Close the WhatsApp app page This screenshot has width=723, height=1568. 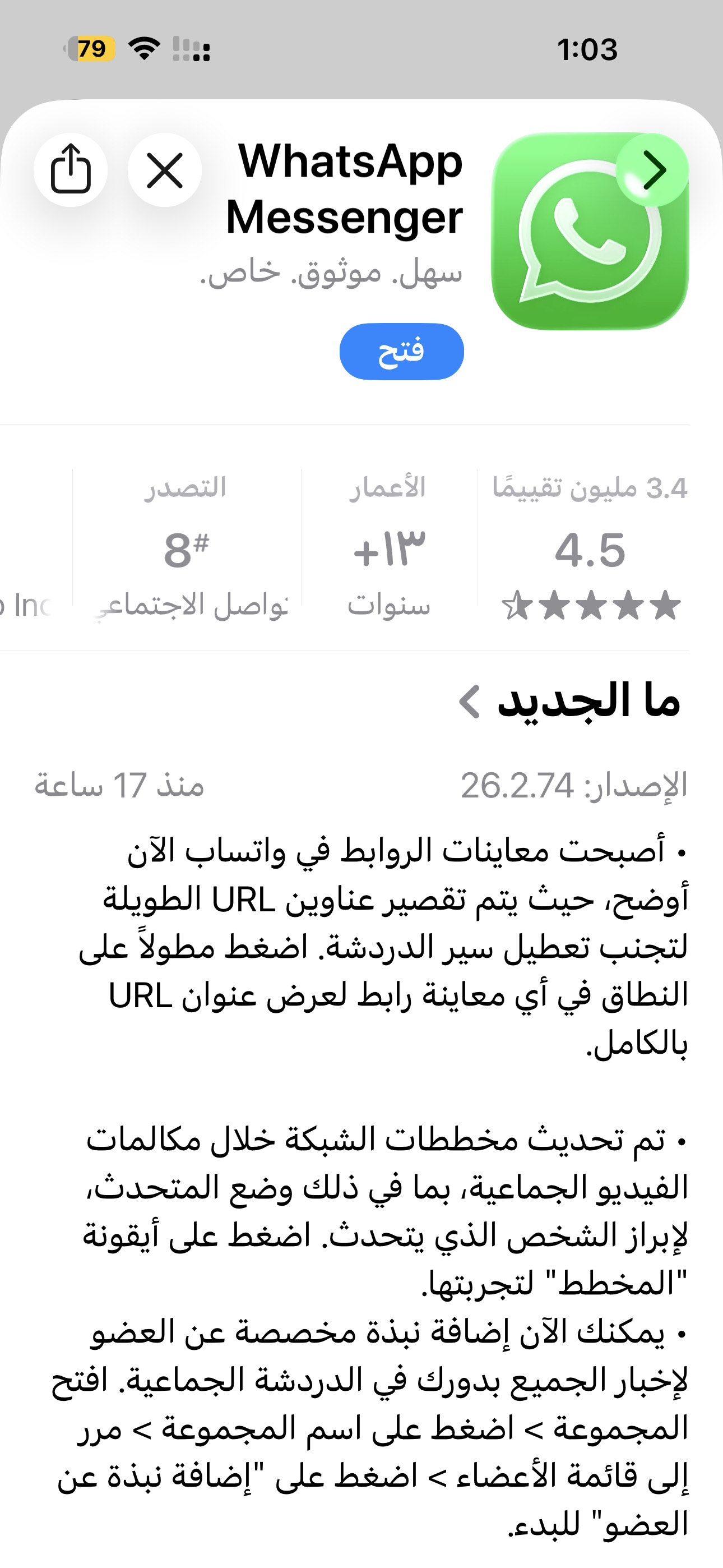click(x=164, y=170)
